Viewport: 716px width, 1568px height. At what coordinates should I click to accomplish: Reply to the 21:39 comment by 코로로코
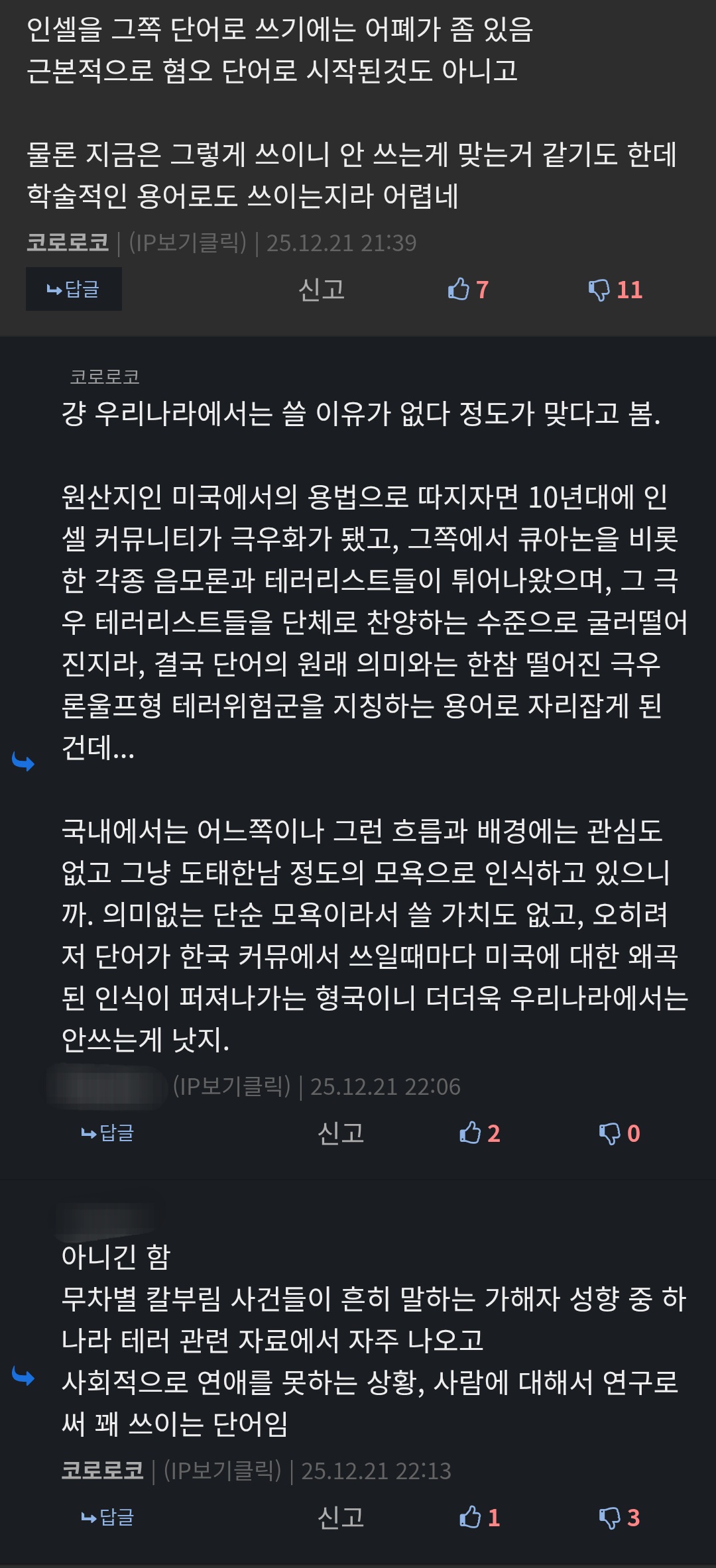(74, 289)
